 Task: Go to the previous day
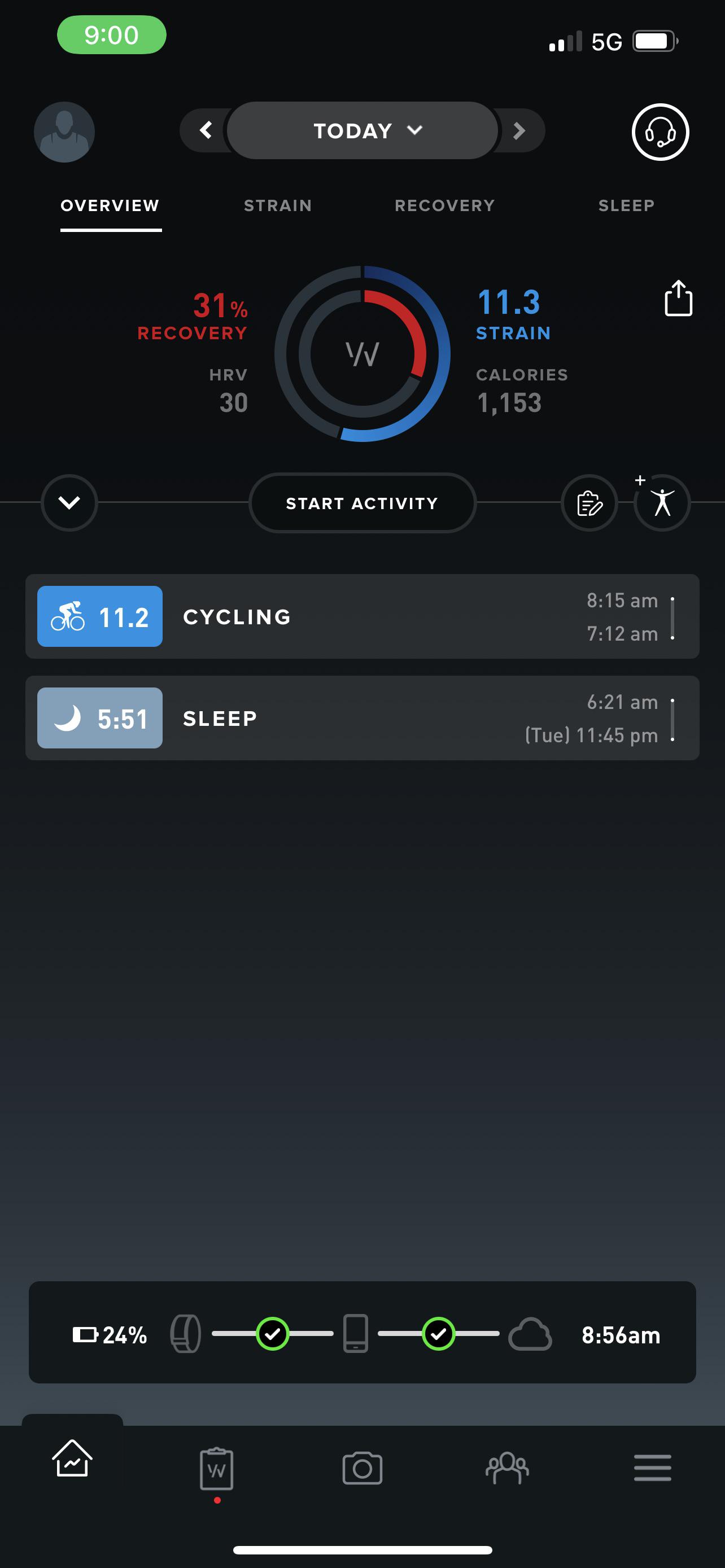point(206,130)
